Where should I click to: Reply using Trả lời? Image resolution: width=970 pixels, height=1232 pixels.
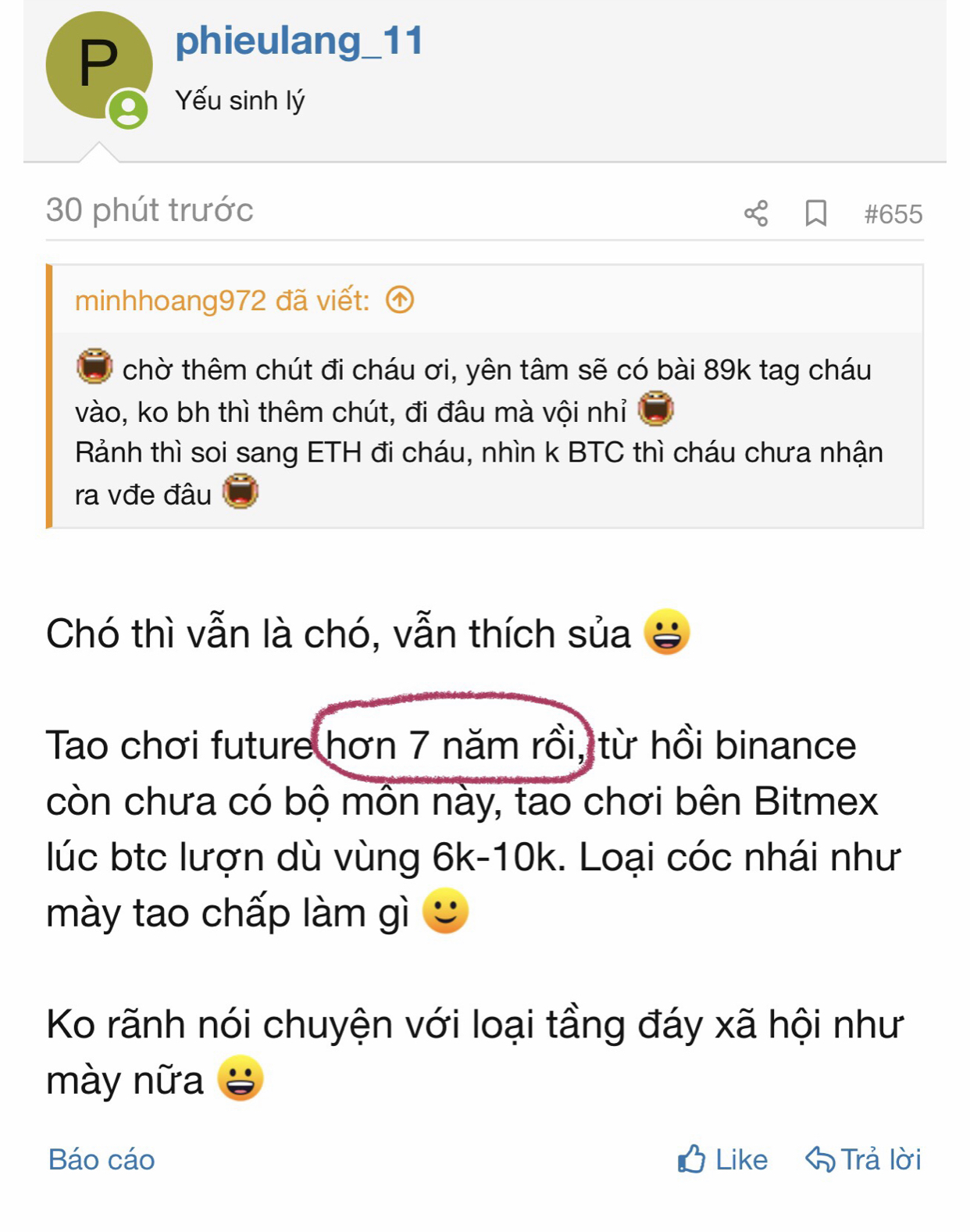pyautogui.click(x=864, y=1159)
